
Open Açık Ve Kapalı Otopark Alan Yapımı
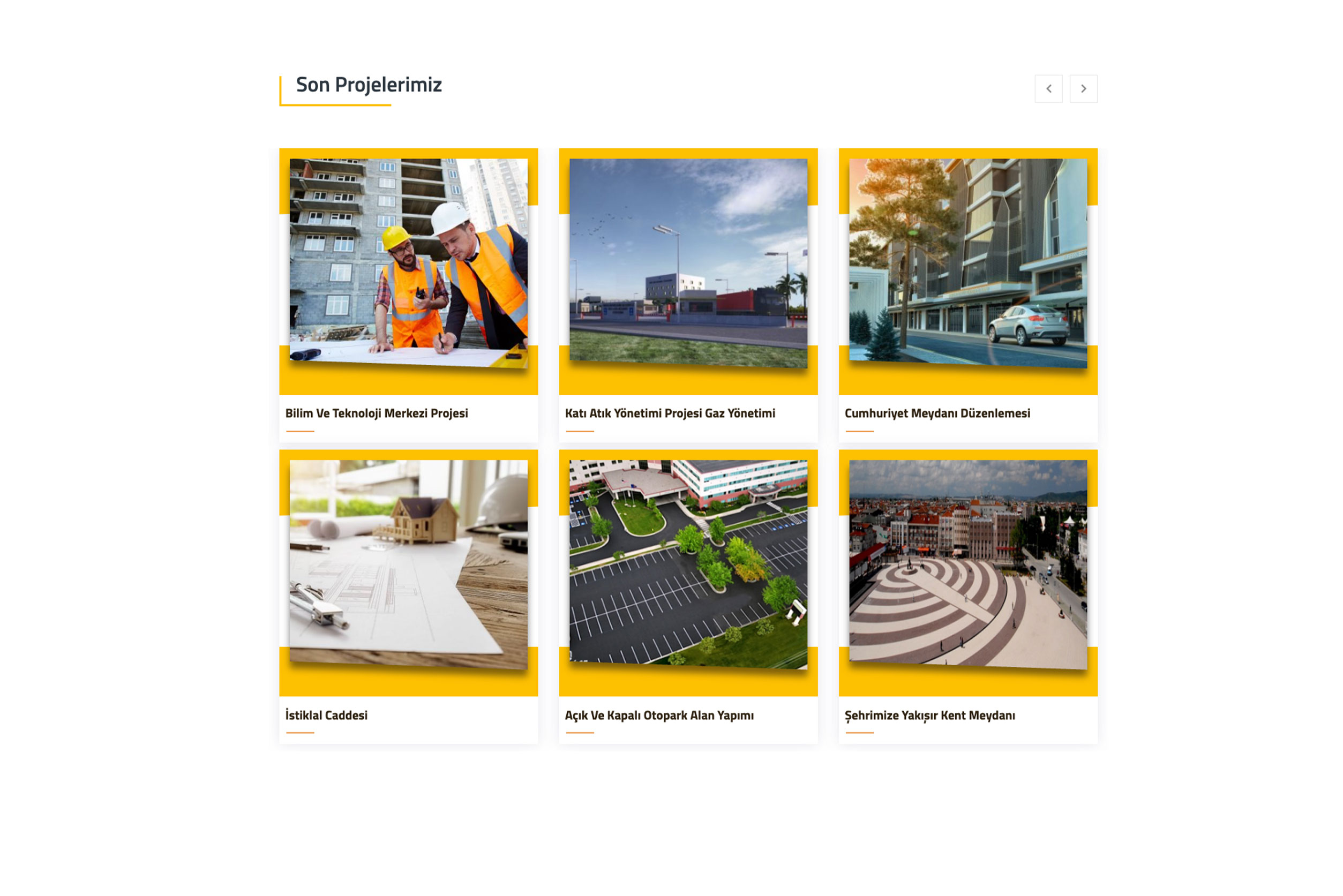[x=659, y=715]
